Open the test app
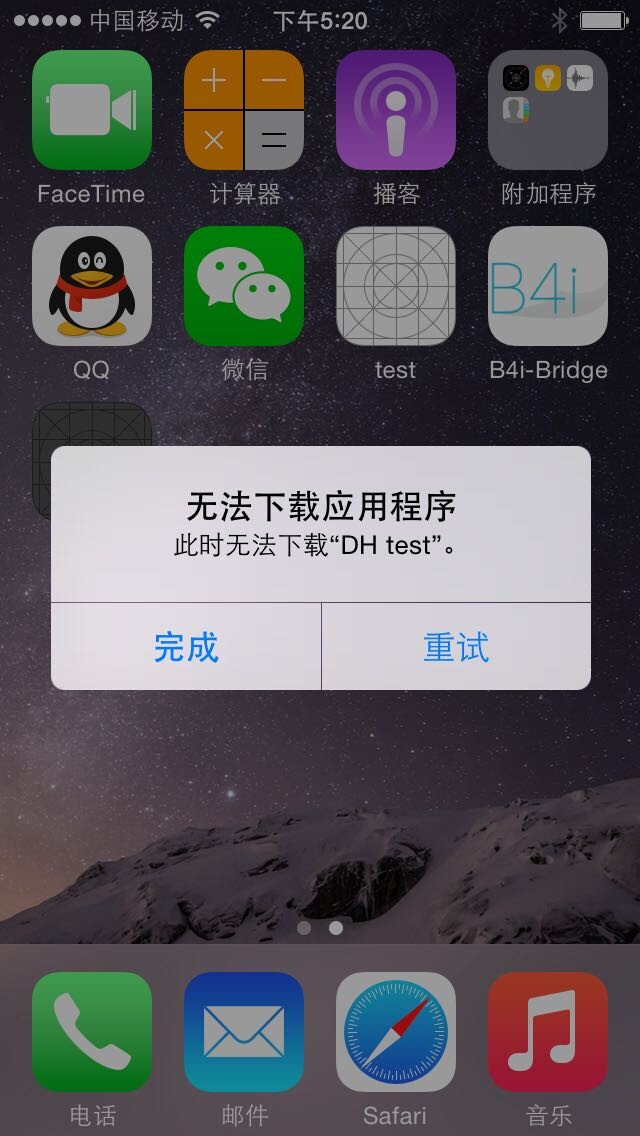Image resolution: width=640 pixels, height=1136 pixels. pos(396,286)
